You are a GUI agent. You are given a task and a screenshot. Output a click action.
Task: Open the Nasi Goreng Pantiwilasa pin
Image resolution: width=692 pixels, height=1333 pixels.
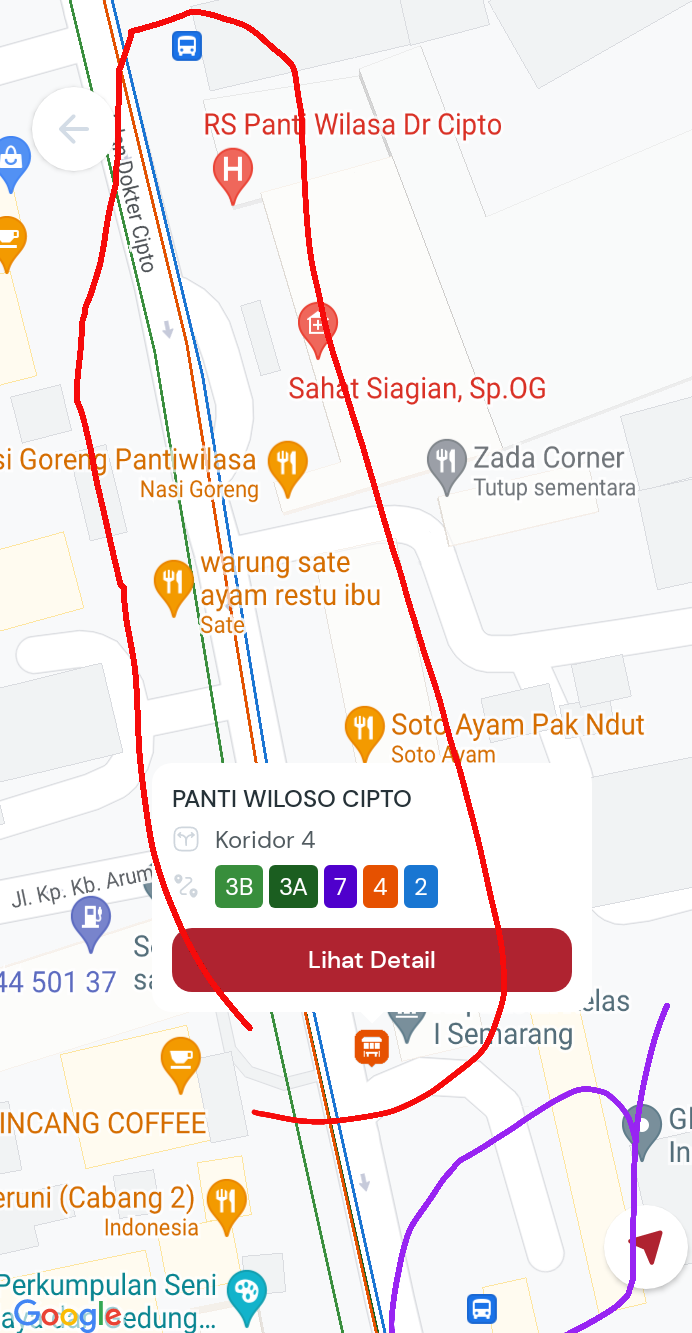(x=288, y=465)
